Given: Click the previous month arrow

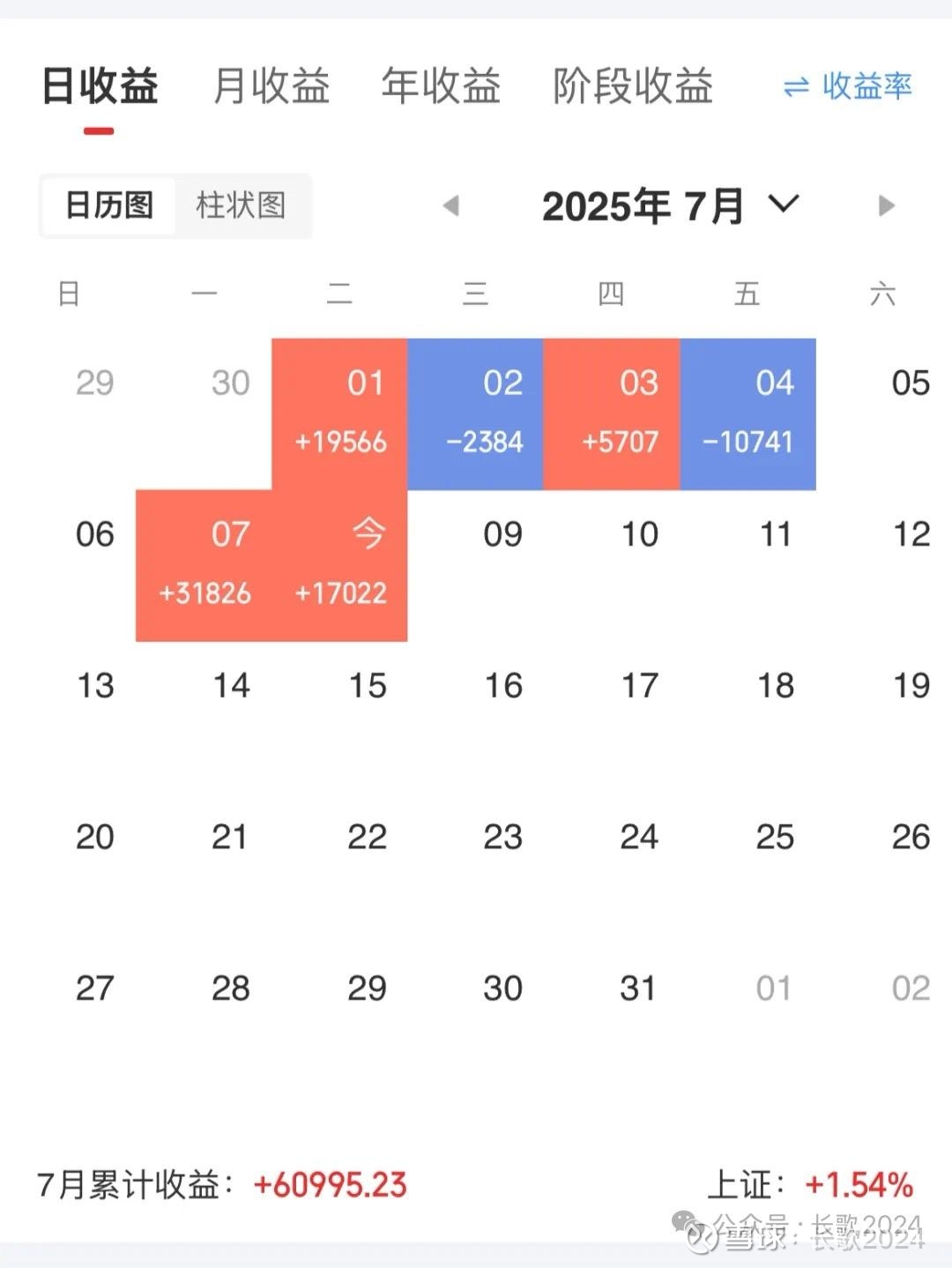Looking at the screenshot, I should pos(451,205).
